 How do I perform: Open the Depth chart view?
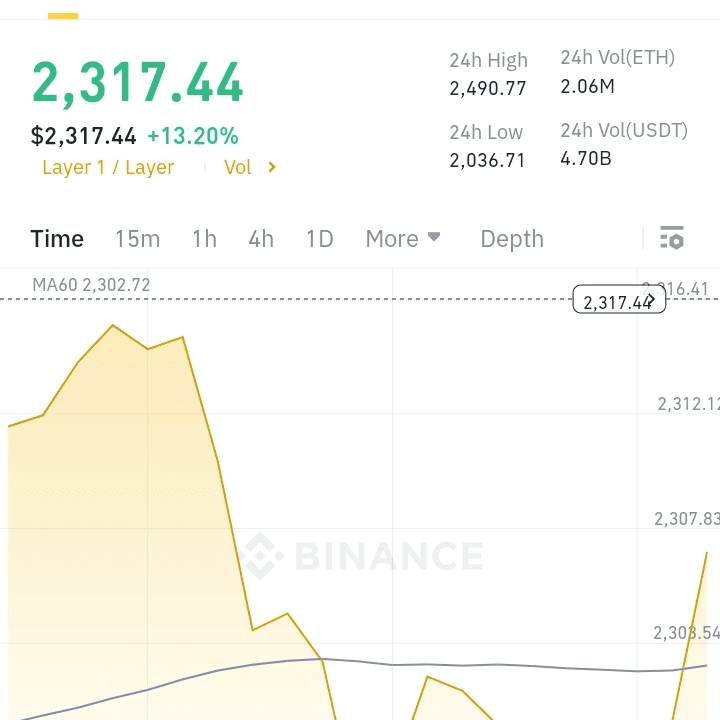(x=512, y=239)
